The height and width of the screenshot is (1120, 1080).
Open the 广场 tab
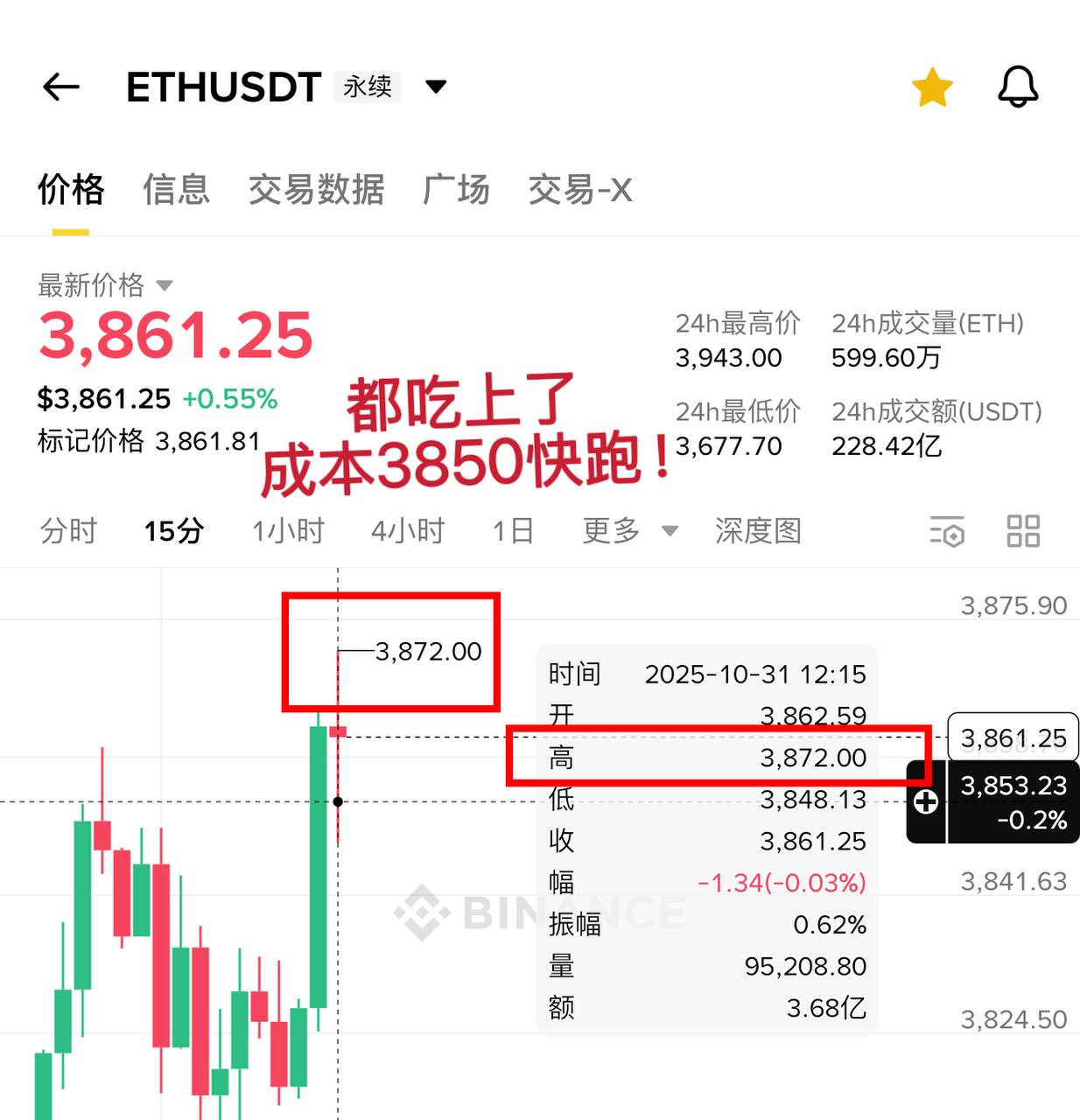click(x=456, y=189)
